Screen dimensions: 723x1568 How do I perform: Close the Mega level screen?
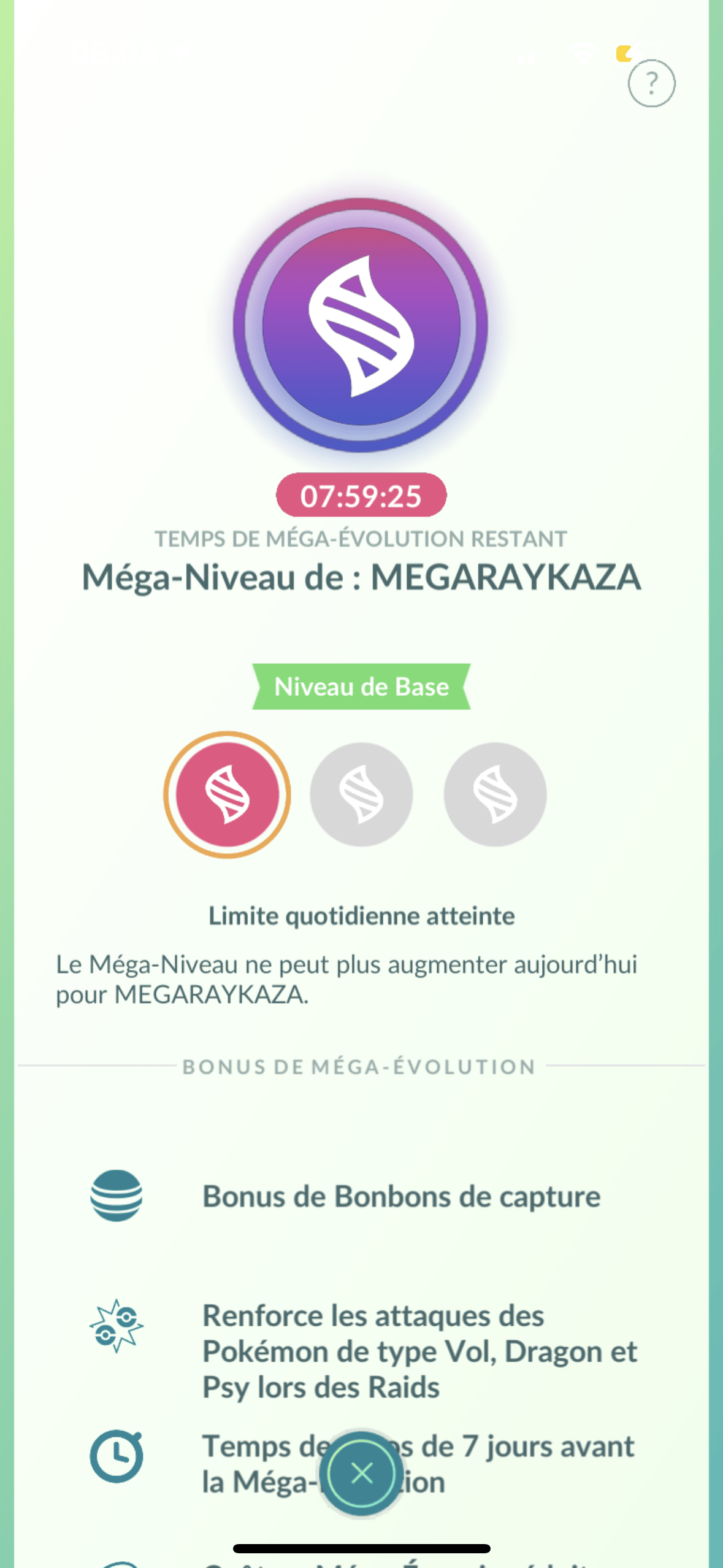pos(362,1473)
